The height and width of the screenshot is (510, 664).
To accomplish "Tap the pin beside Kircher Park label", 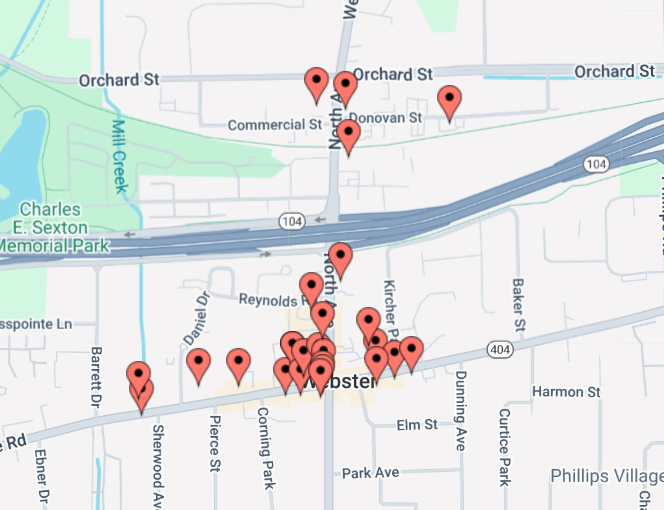I will (368, 322).
